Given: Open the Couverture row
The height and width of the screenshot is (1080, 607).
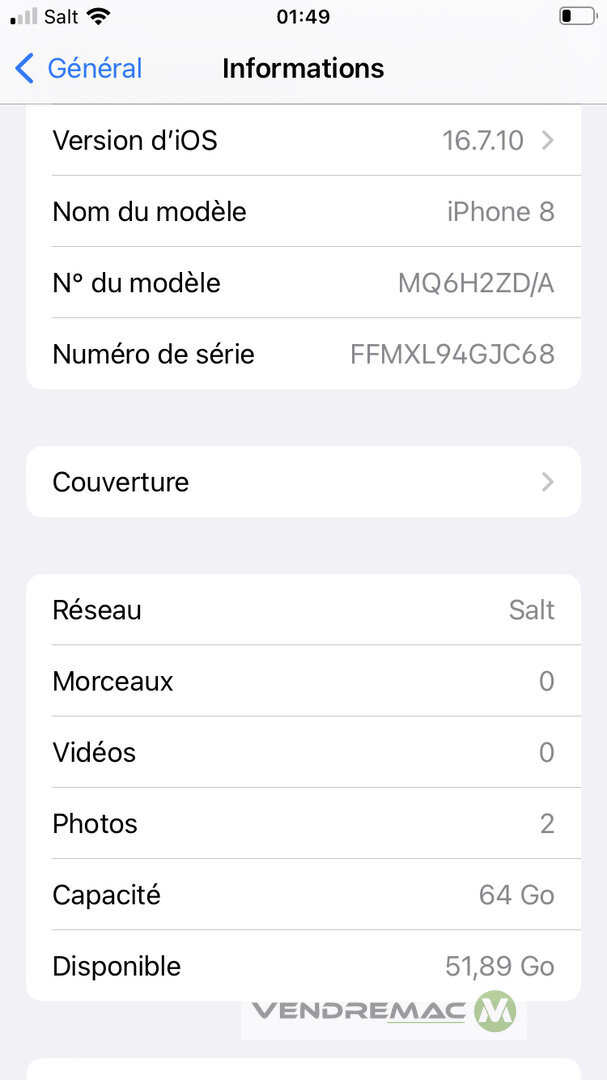Looking at the screenshot, I should point(303,482).
